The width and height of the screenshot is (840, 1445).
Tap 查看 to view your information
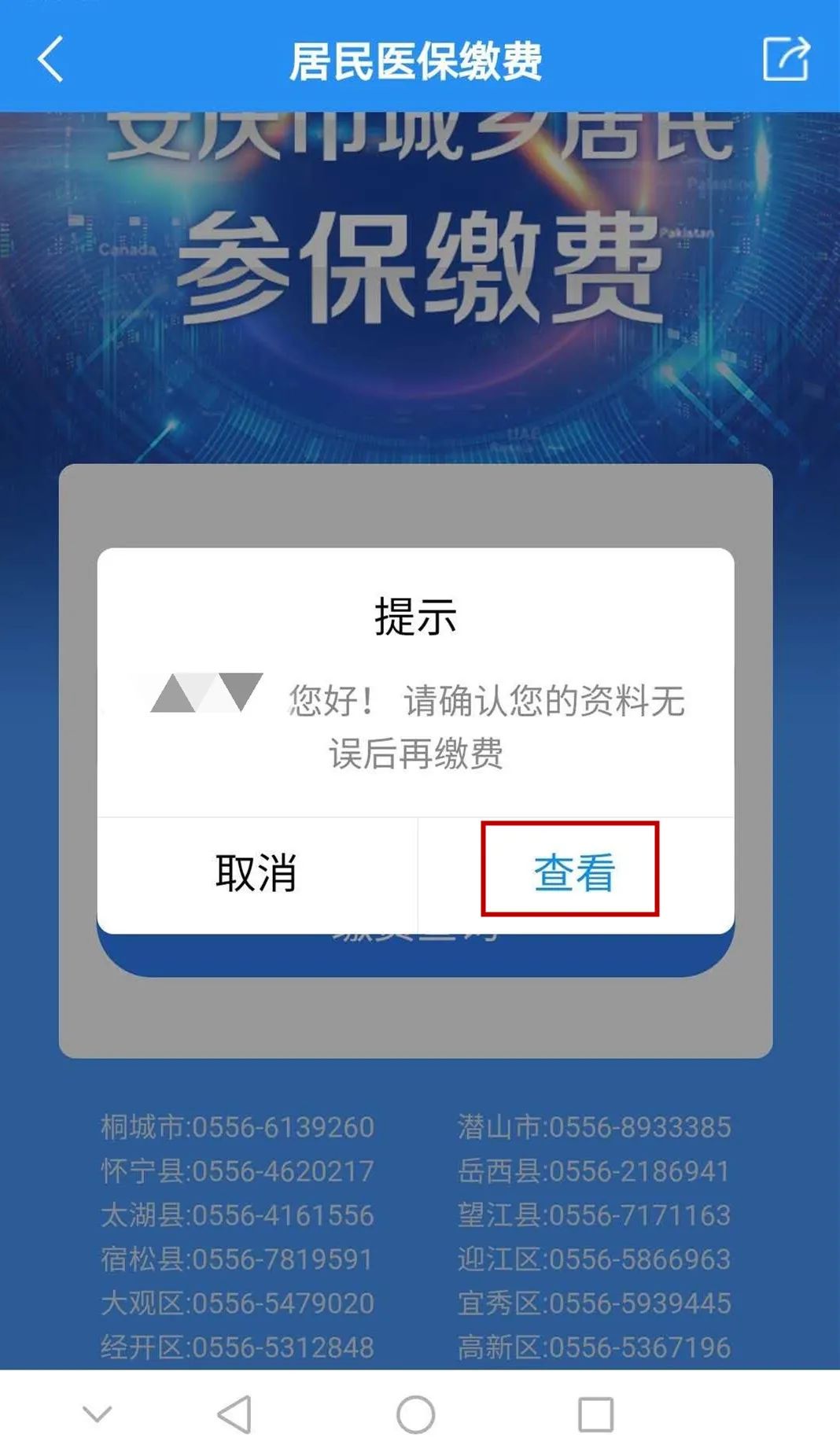click(x=574, y=872)
